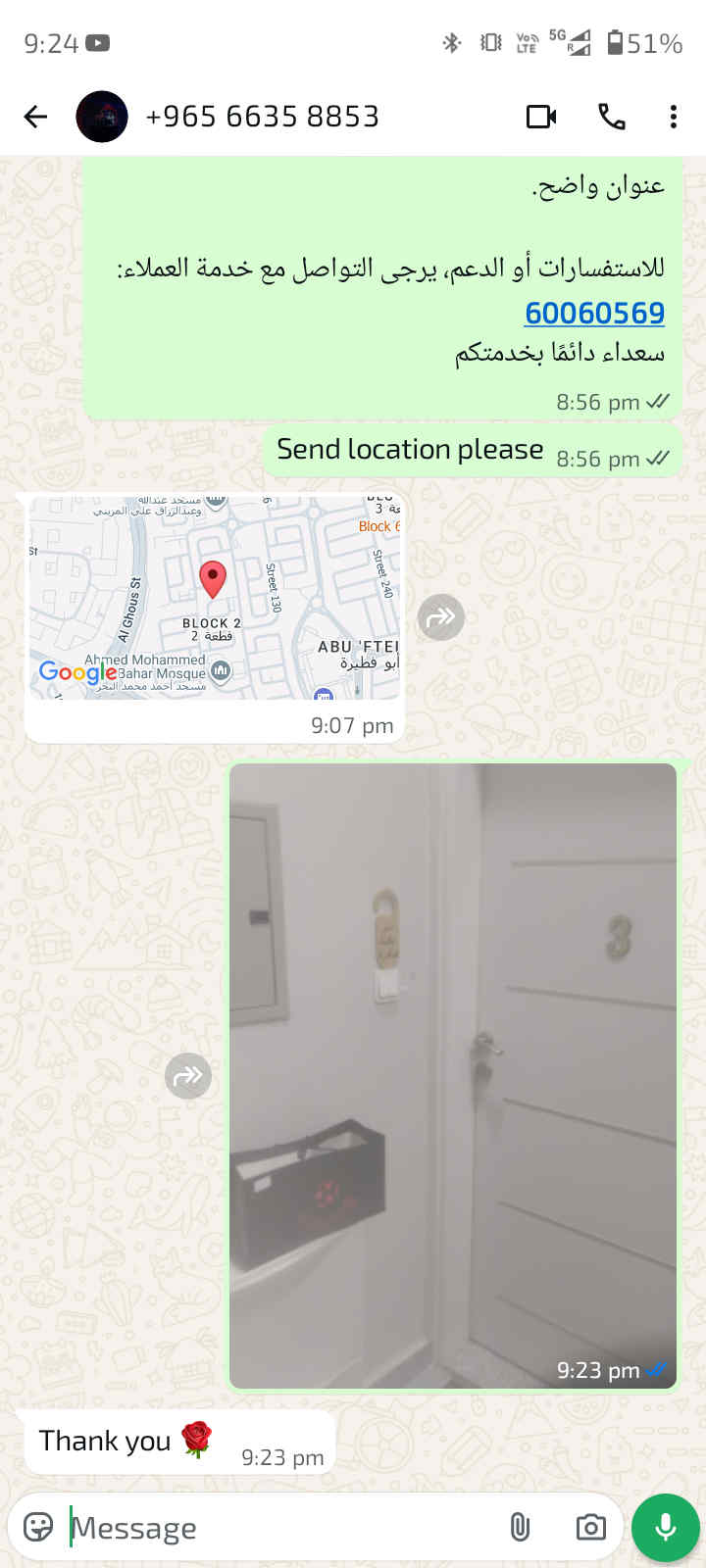Attach a file with the paperclip
The height and width of the screenshot is (1568, 706).
click(520, 1527)
